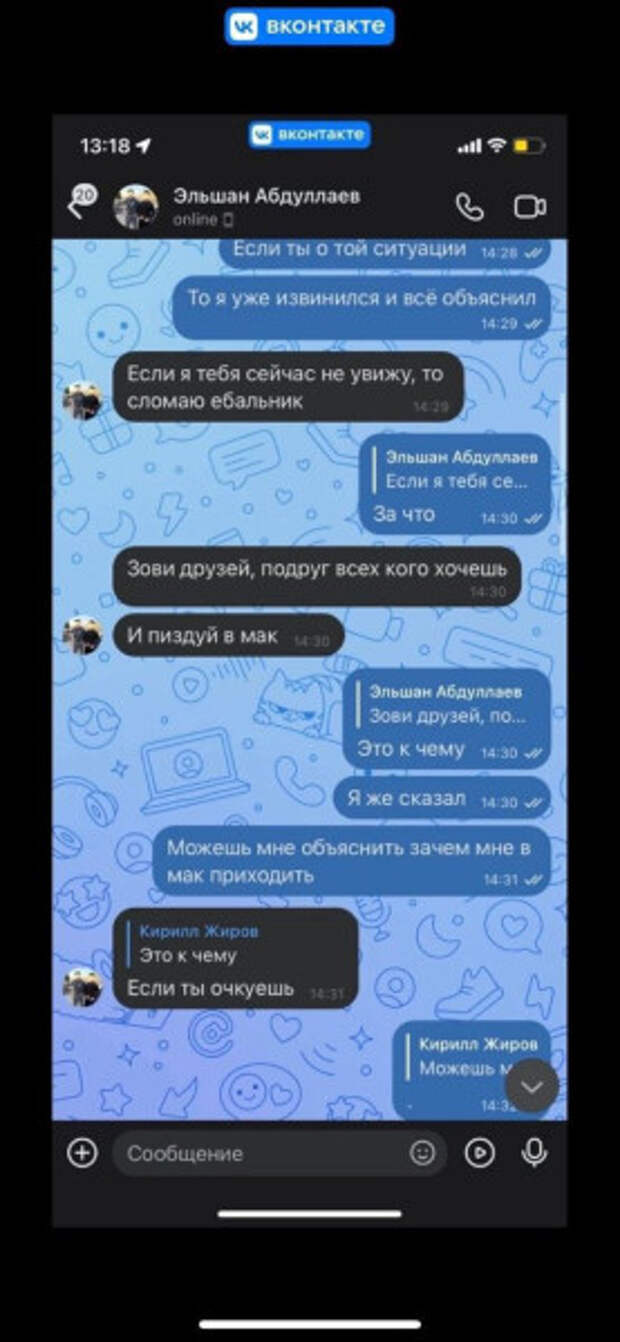Open the quoted reply in the За что message

462,470
